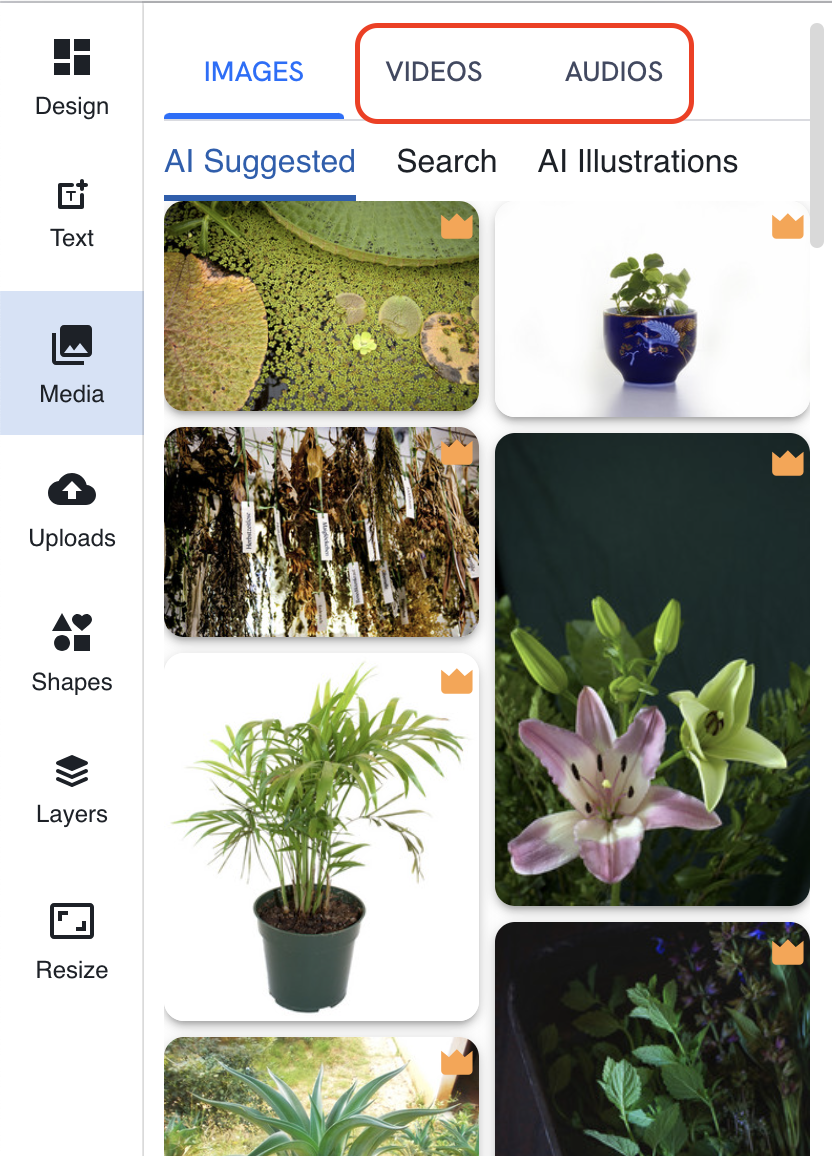Insert the potted palm image
The width and height of the screenshot is (832, 1156).
tap(321, 837)
